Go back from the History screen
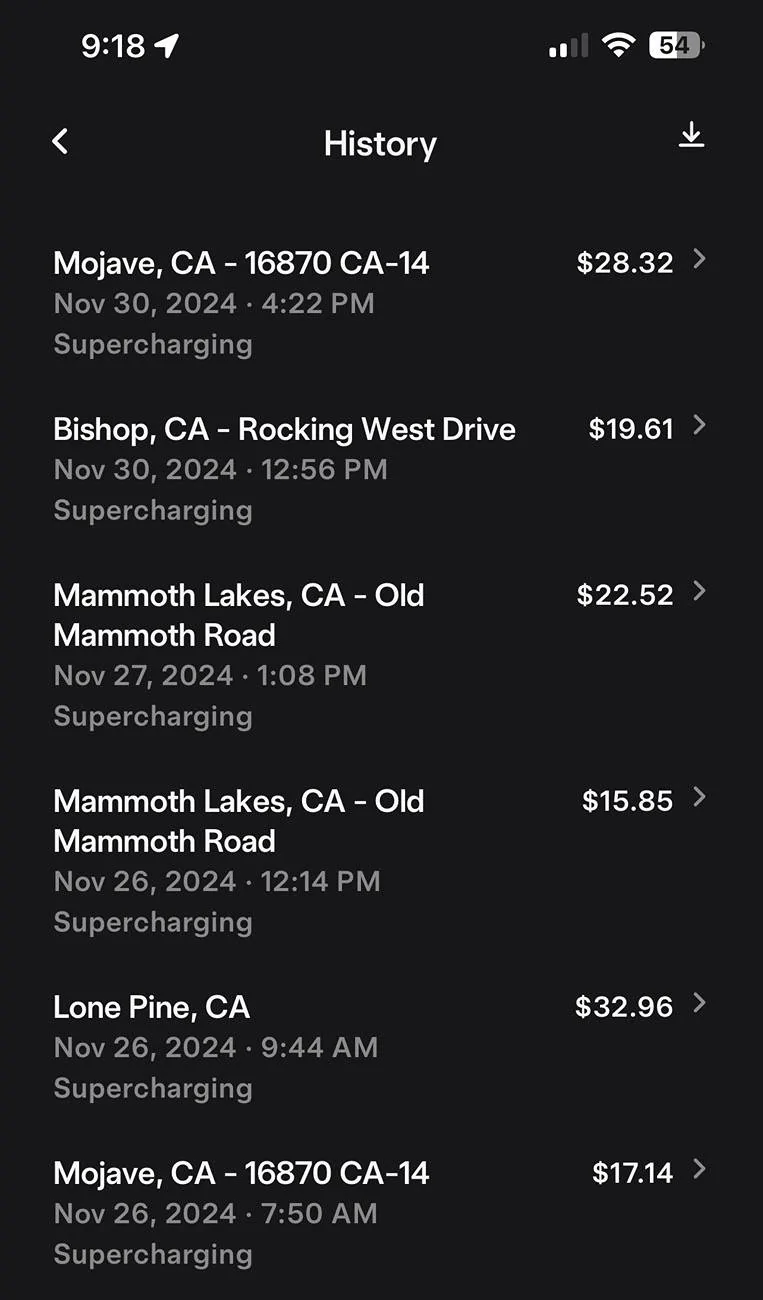The image size is (763, 1300). (x=61, y=142)
